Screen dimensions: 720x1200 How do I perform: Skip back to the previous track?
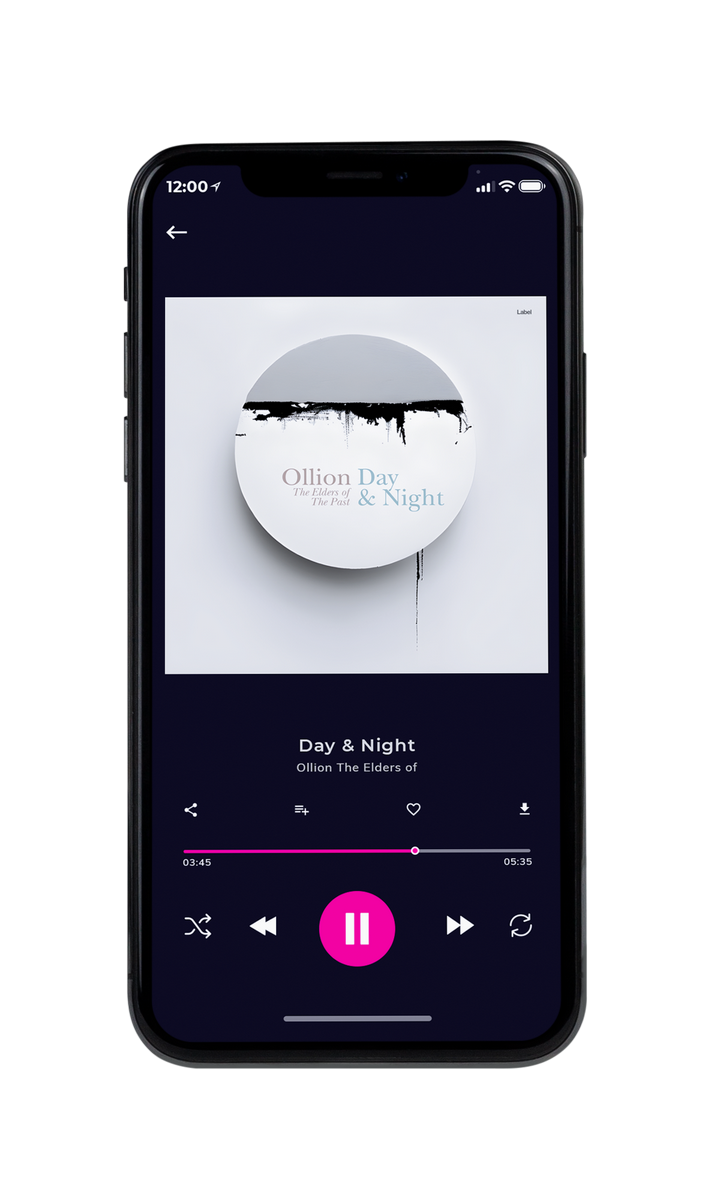pyautogui.click(x=263, y=927)
